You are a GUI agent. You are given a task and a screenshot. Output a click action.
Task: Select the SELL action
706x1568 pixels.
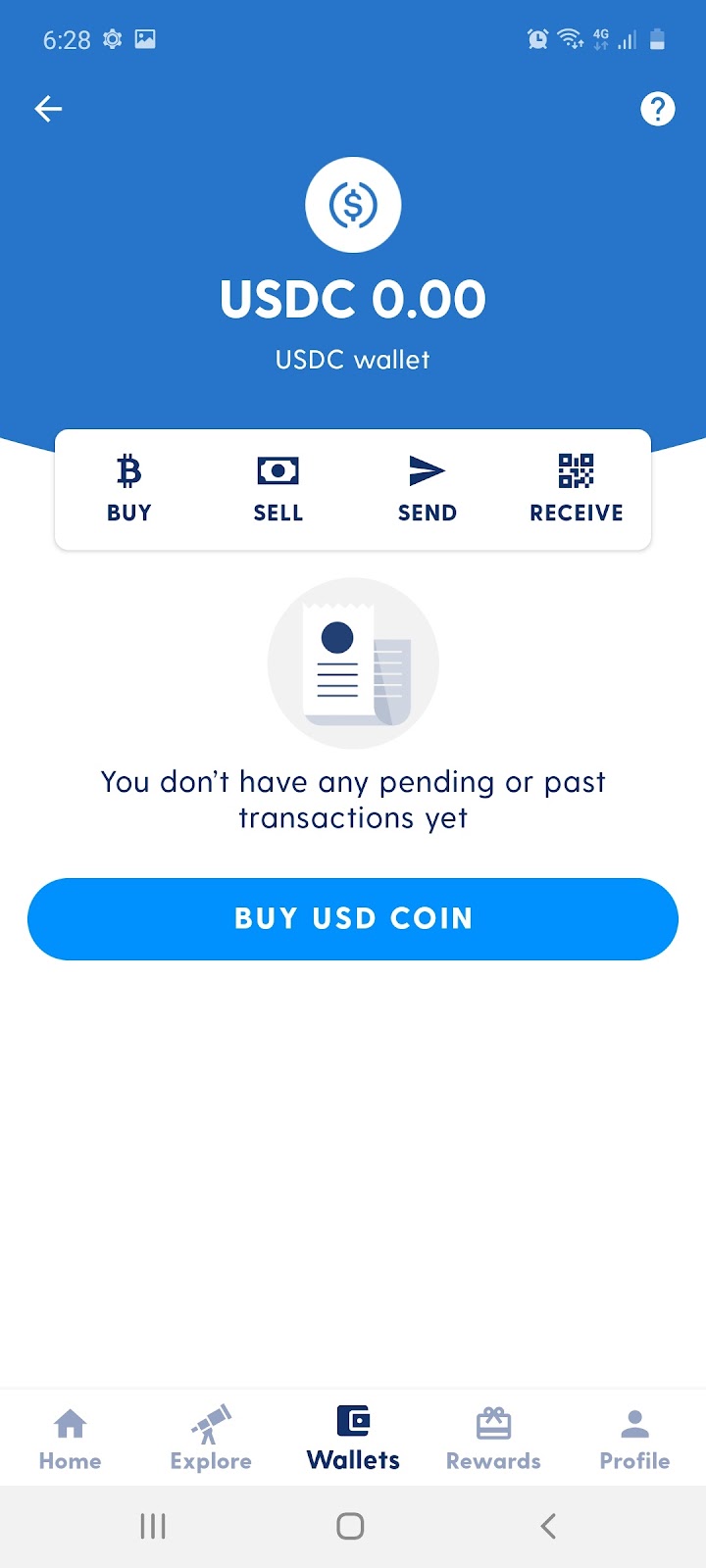click(278, 489)
